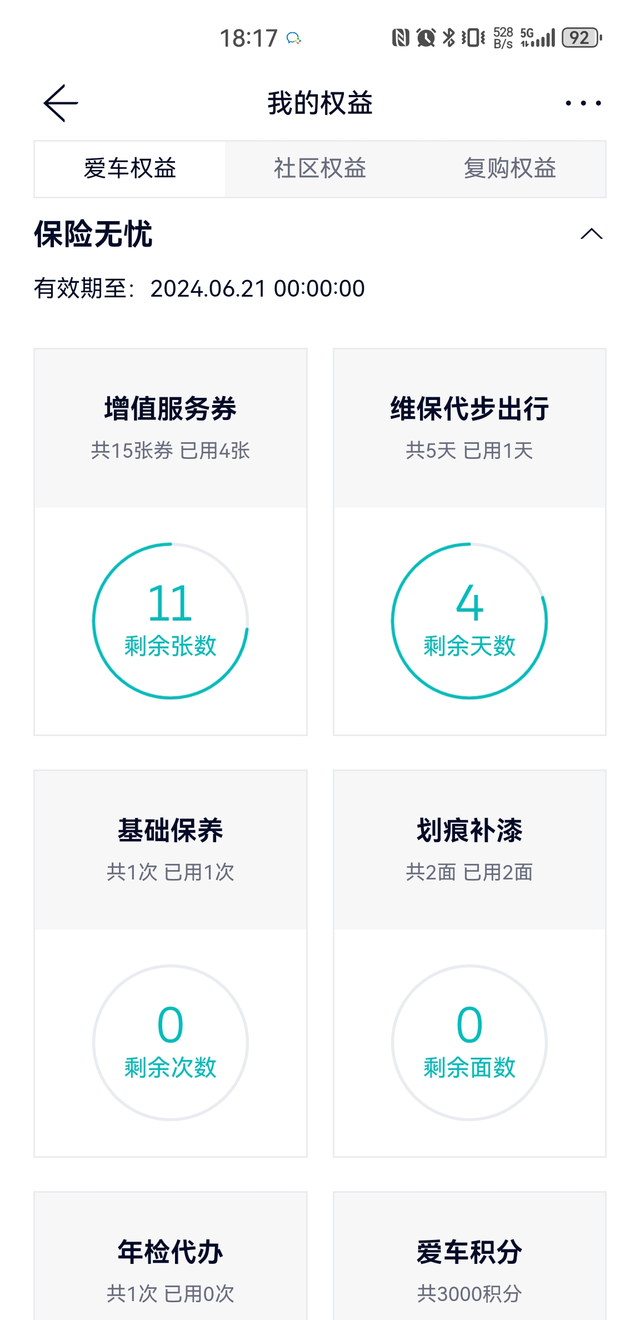Open the three-dot overflow menu
640x1320 pixels.
coord(583,103)
